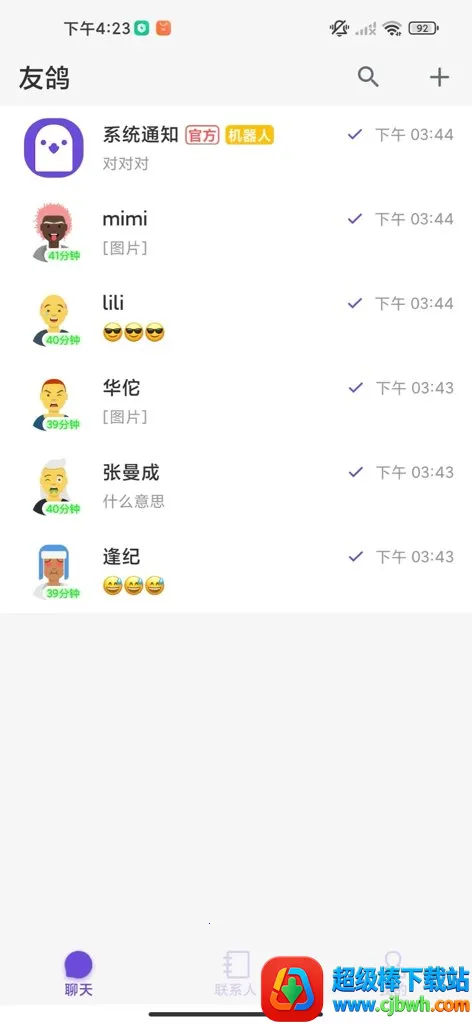This screenshot has width=472, height=1024.
Task: Switch to the 聊天 tab
Action: coord(78,974)
